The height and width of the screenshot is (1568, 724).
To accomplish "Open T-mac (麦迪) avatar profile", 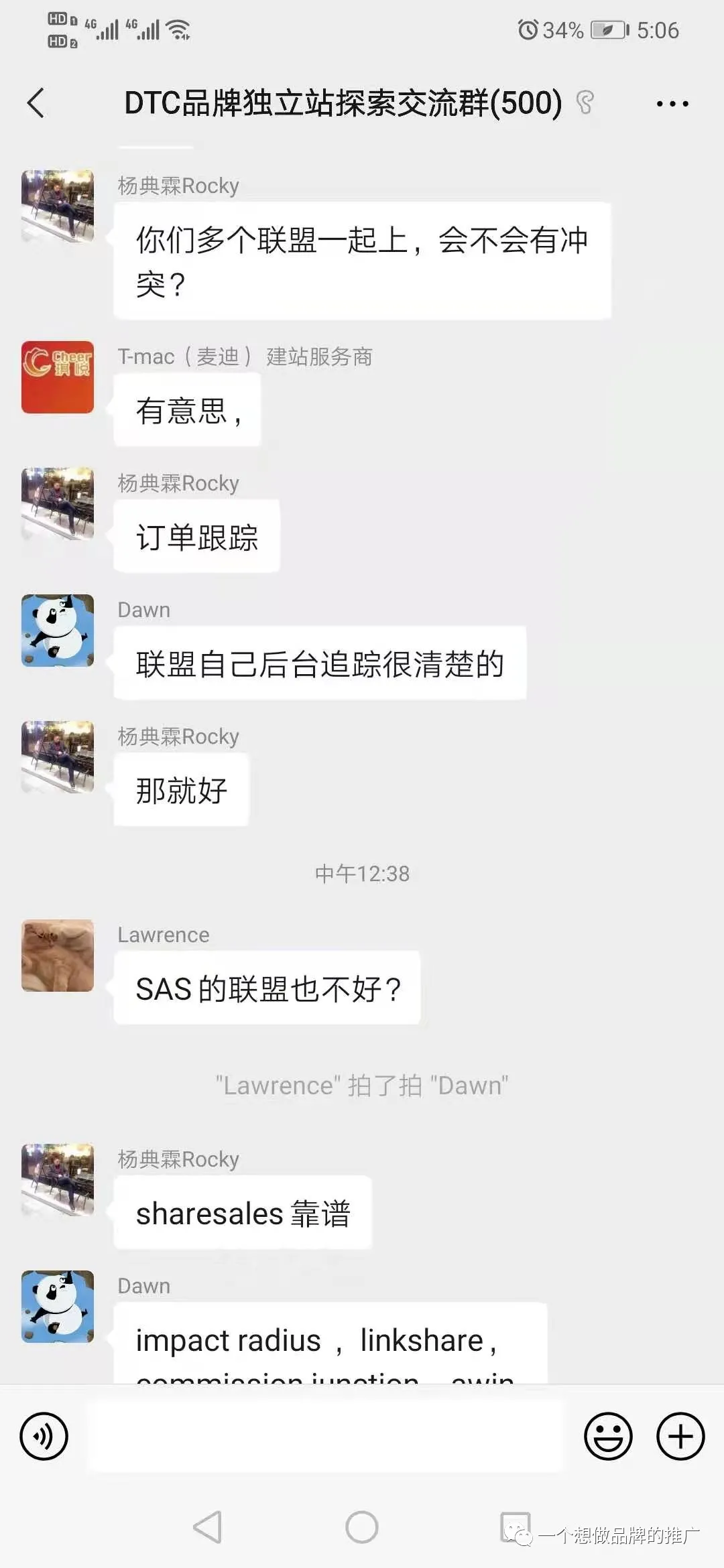I will 58,377.
